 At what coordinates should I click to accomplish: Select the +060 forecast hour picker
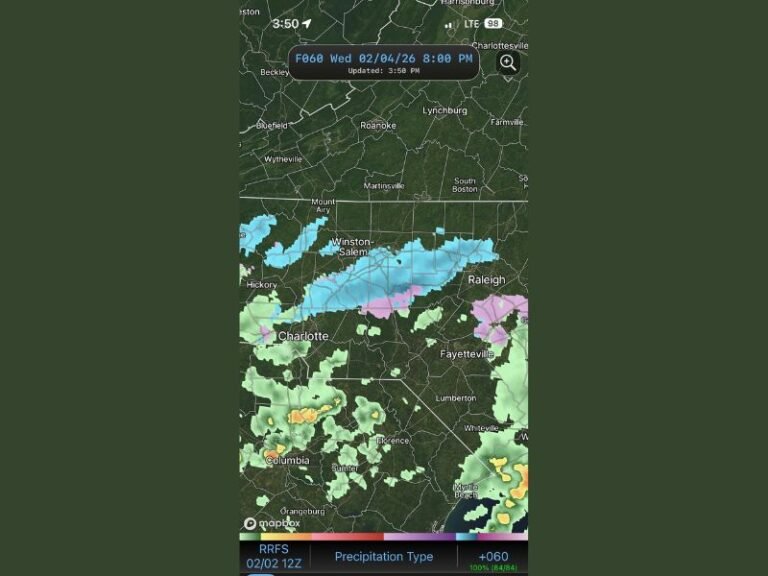pos(493,557)
